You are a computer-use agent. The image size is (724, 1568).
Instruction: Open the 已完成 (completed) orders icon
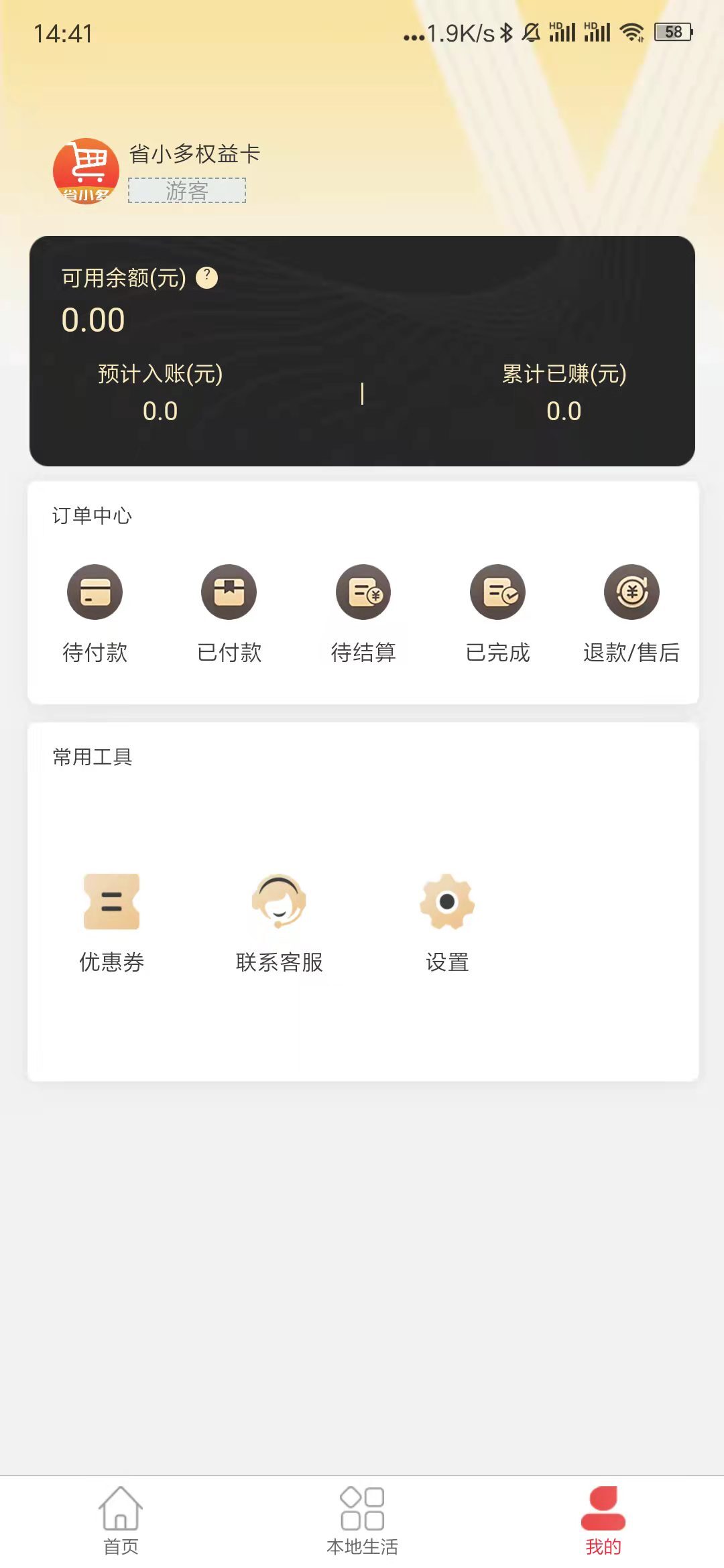[x=497, y=592]
